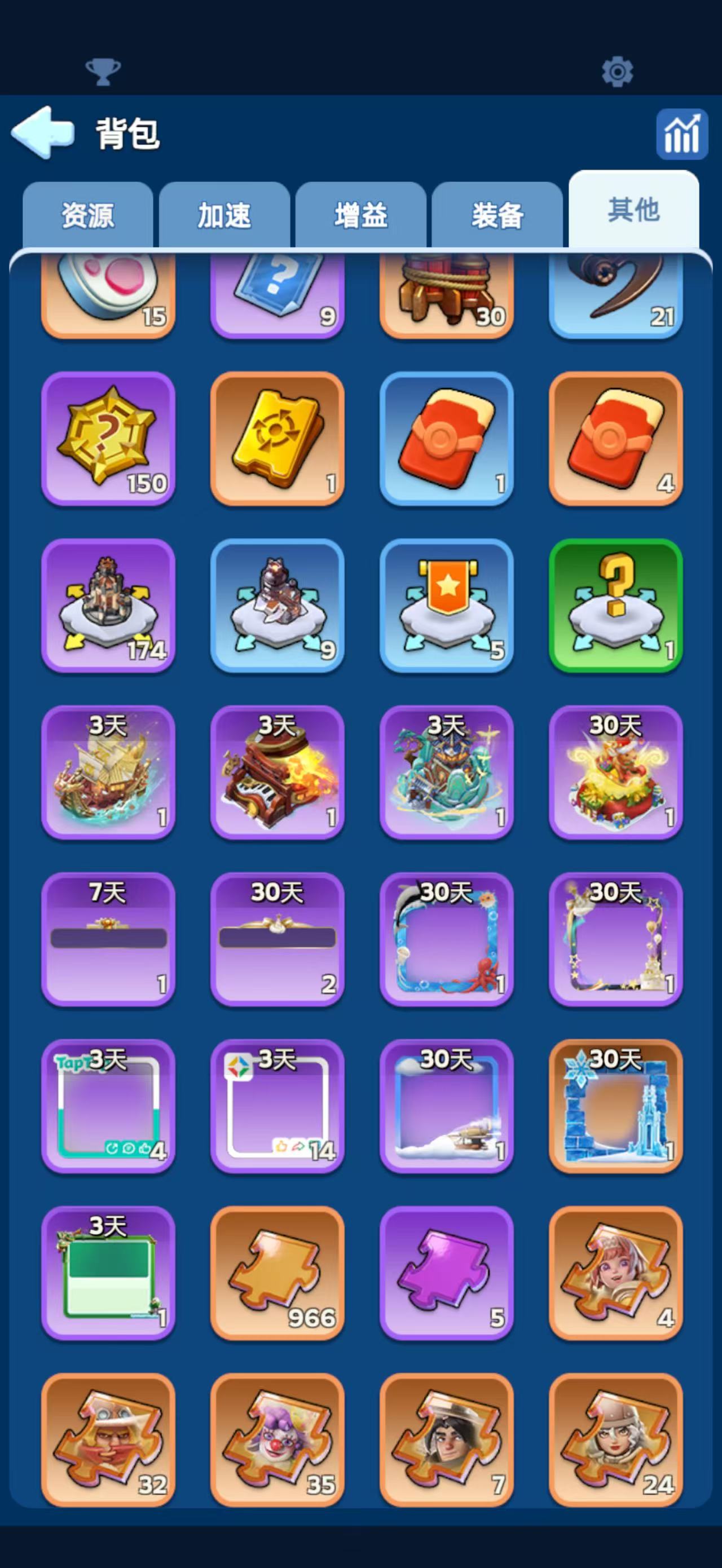Go back using the white arrow
The image size is (722, 1568).
[43, 132]
